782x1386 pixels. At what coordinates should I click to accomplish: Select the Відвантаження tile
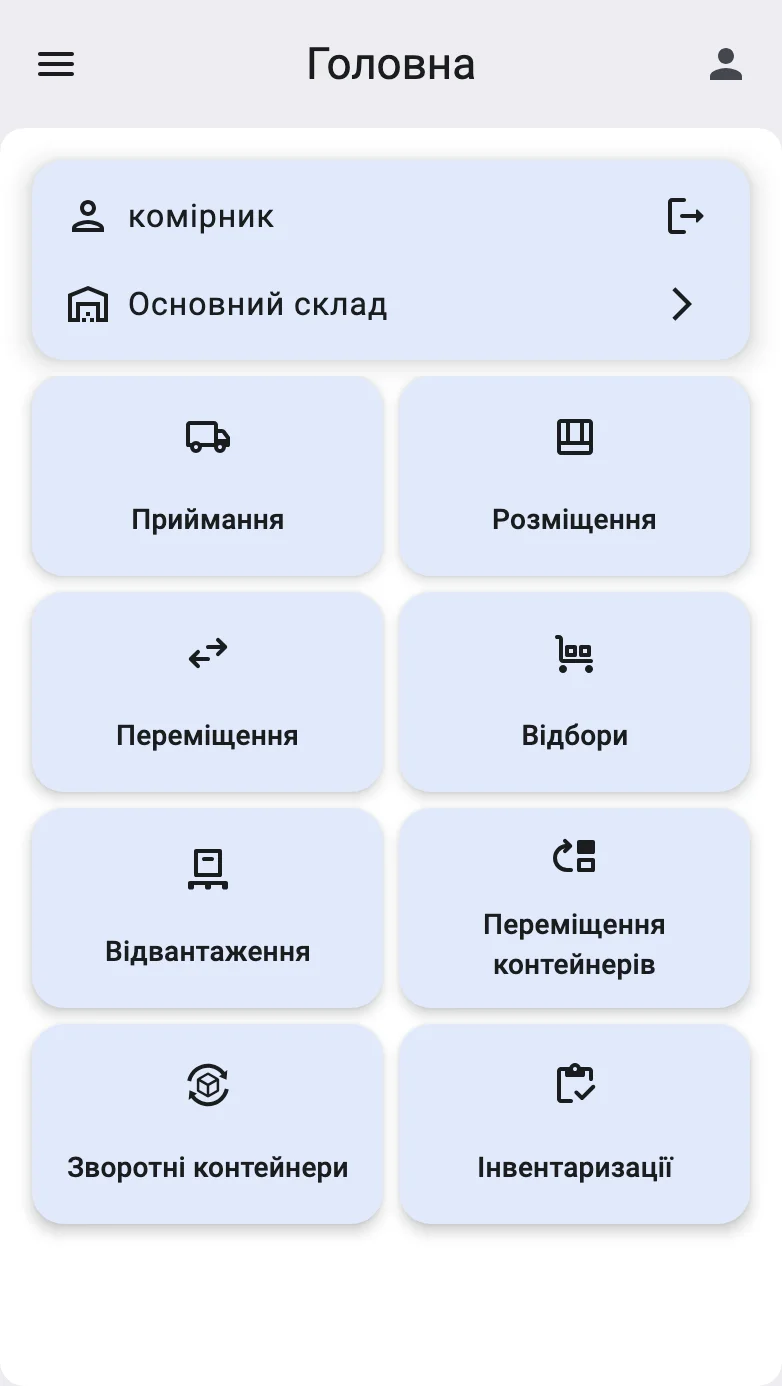(208, 908)
